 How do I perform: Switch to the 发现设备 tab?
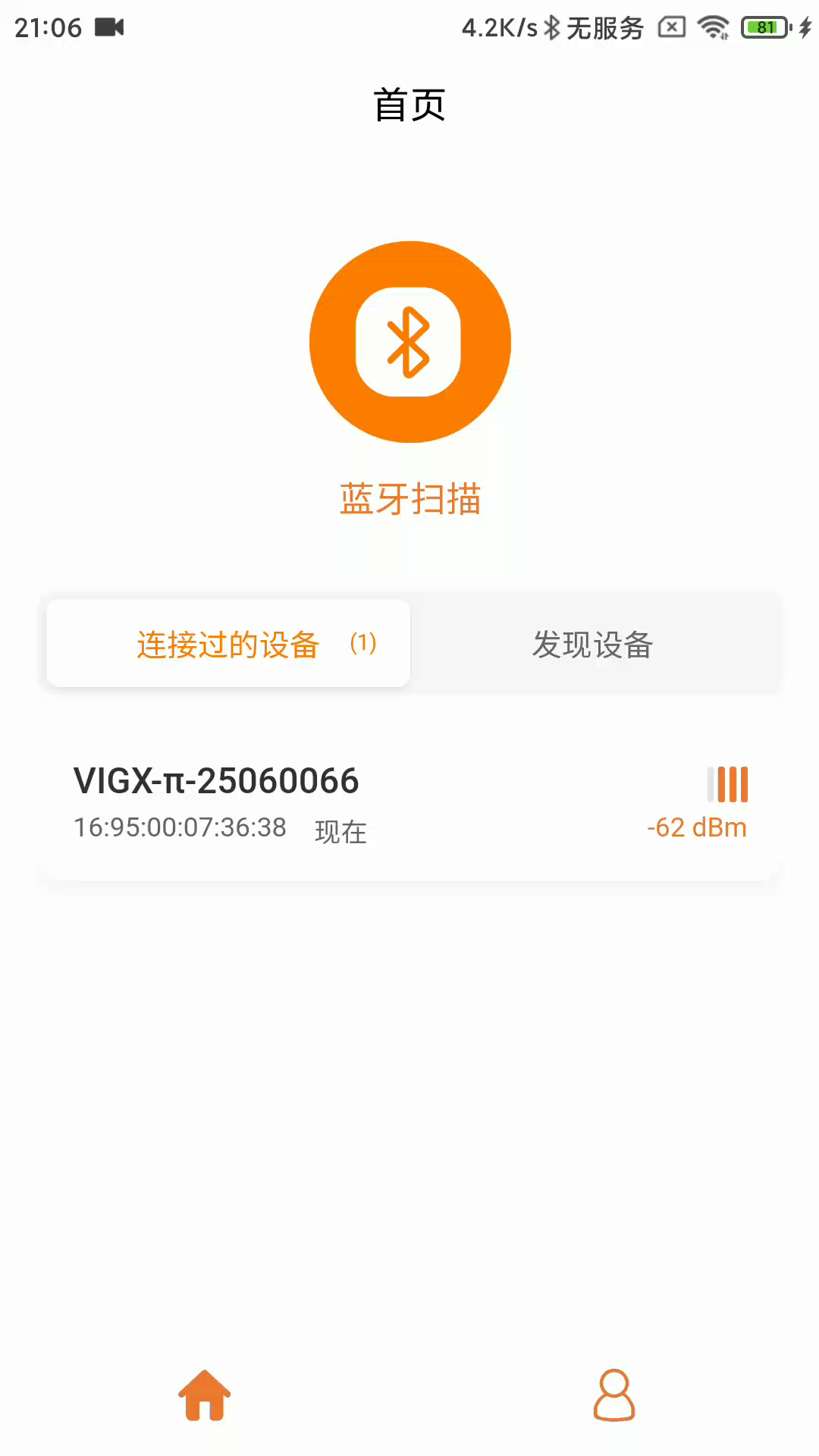click(x=595, y=645)
